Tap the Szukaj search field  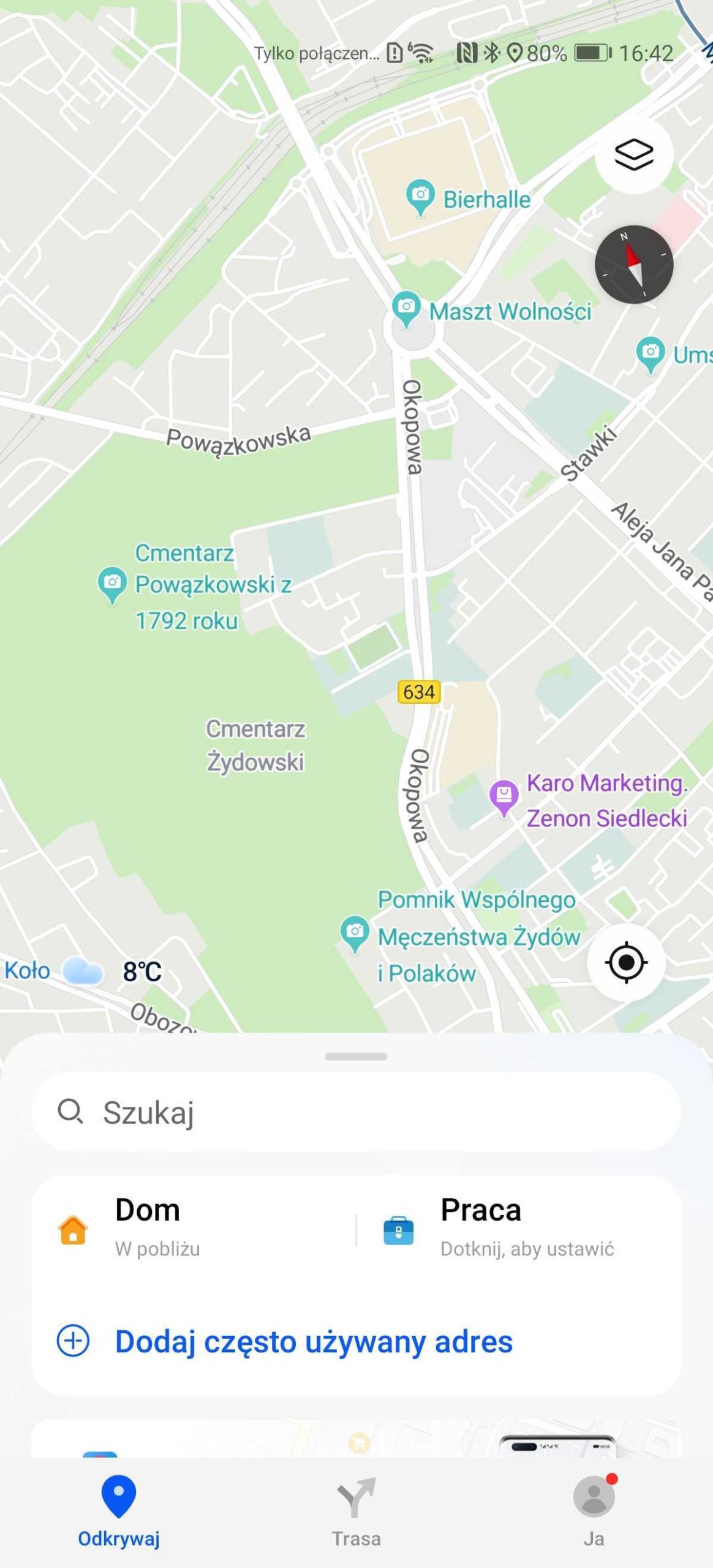(356, 1112)
